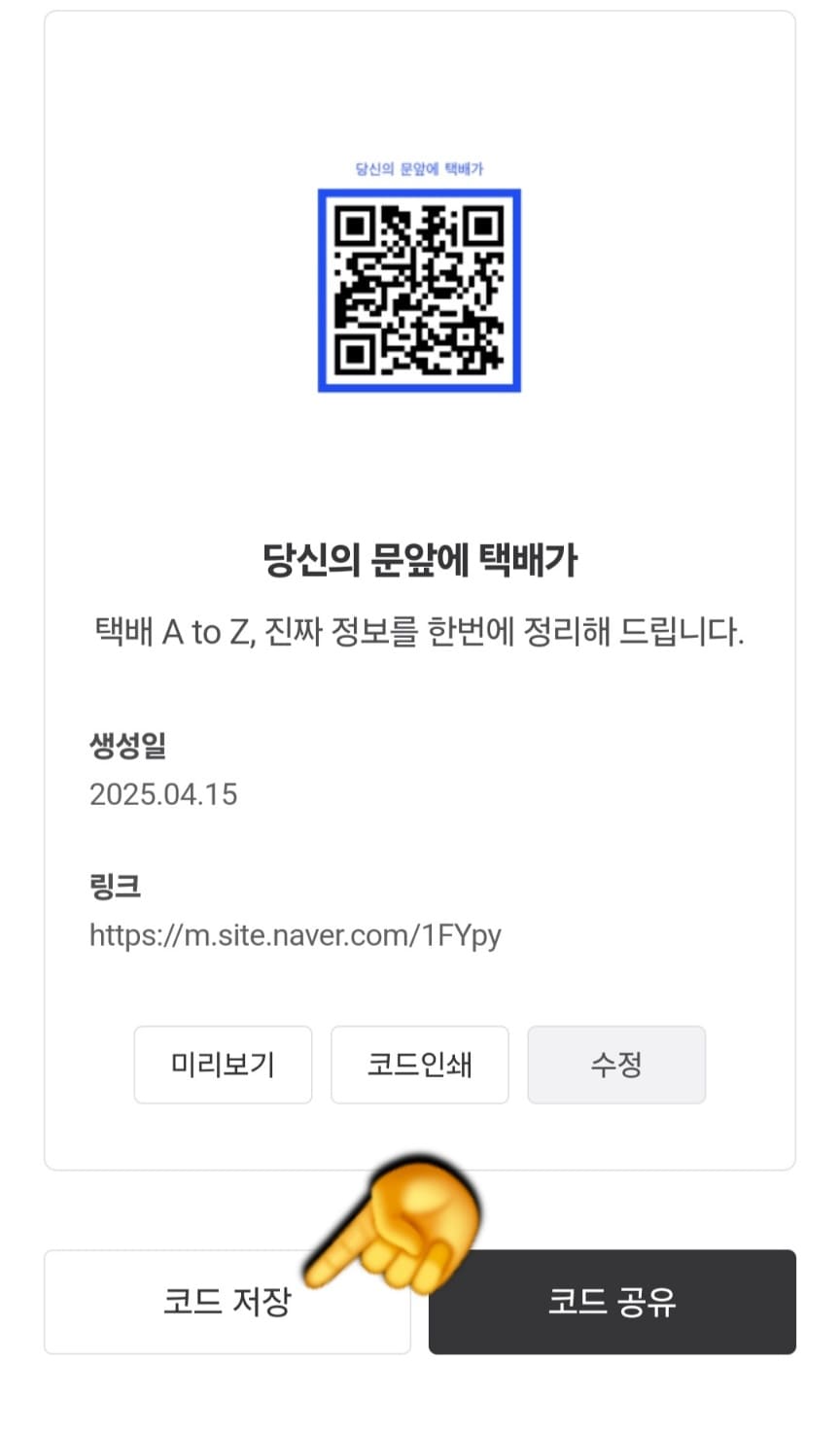
Task: Click the 코드 저장 save button
Action: [x=226, y=1302]
